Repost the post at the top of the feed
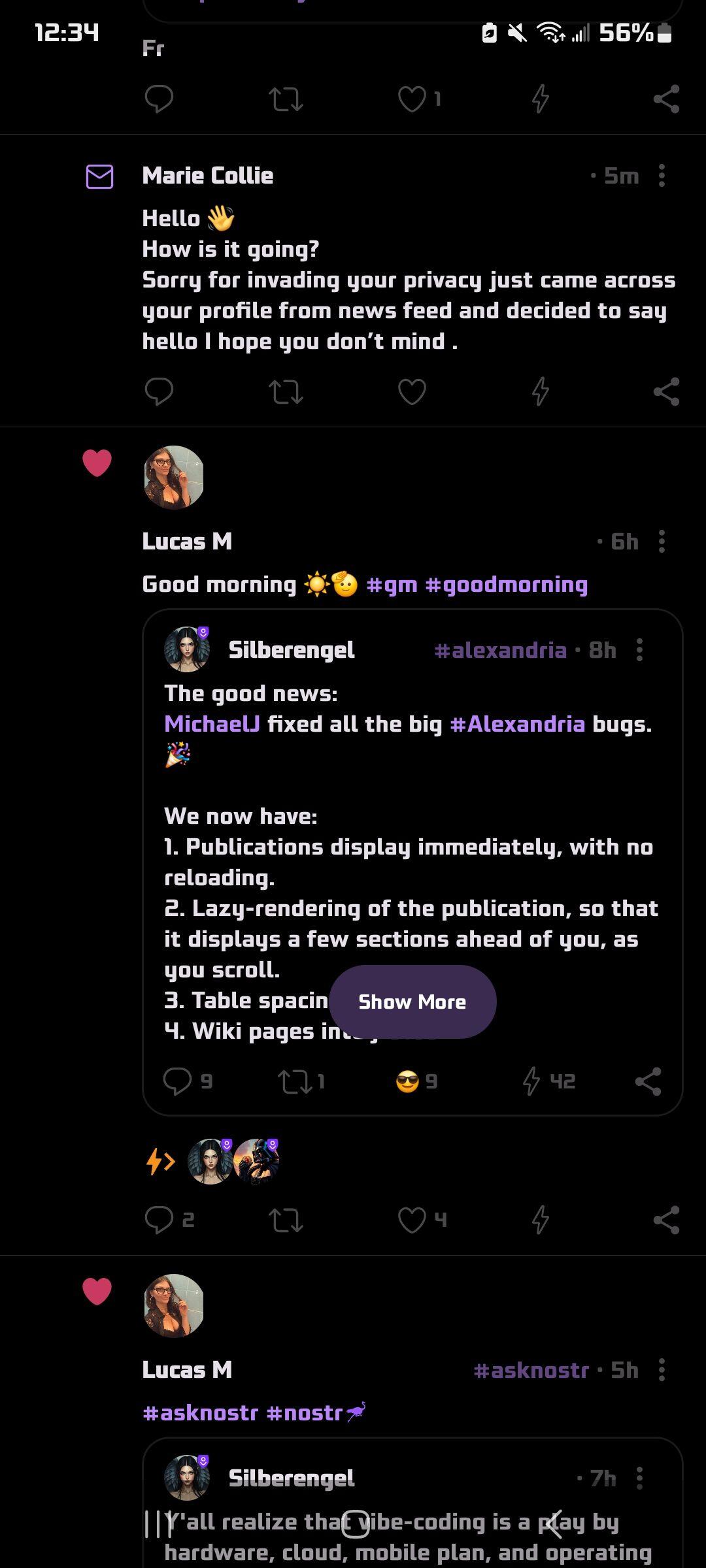This screenshot has height=1568, width=706. click(x=286, y=99)
